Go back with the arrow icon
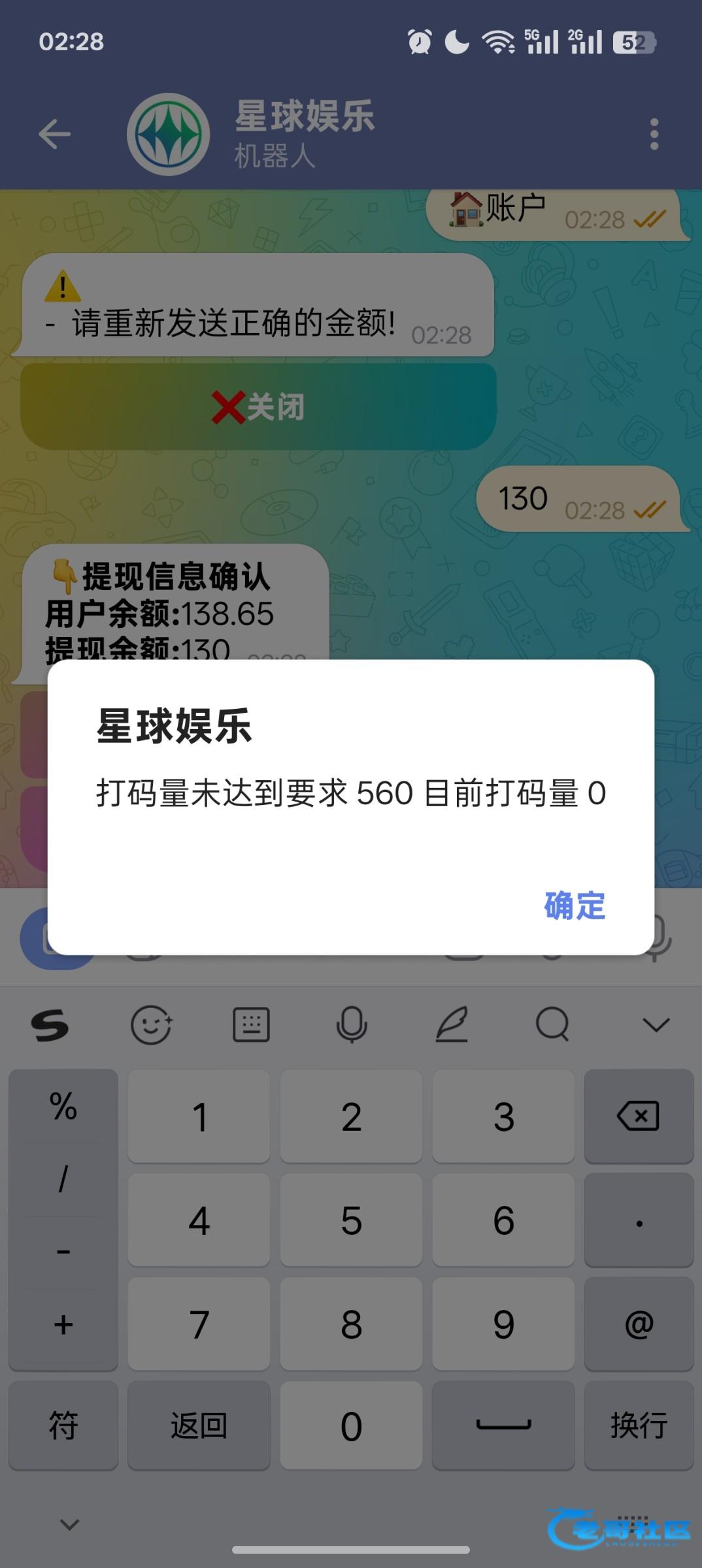This screenshot has width=702, height=1568. pos(55,135)
